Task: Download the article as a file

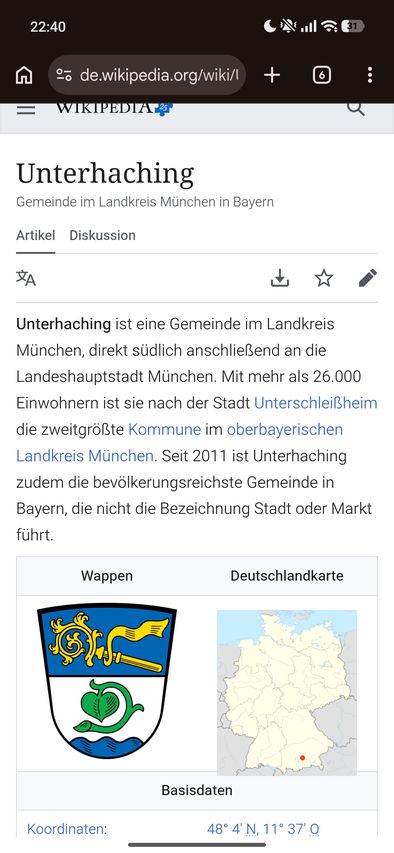Action: tap(280, 279)
